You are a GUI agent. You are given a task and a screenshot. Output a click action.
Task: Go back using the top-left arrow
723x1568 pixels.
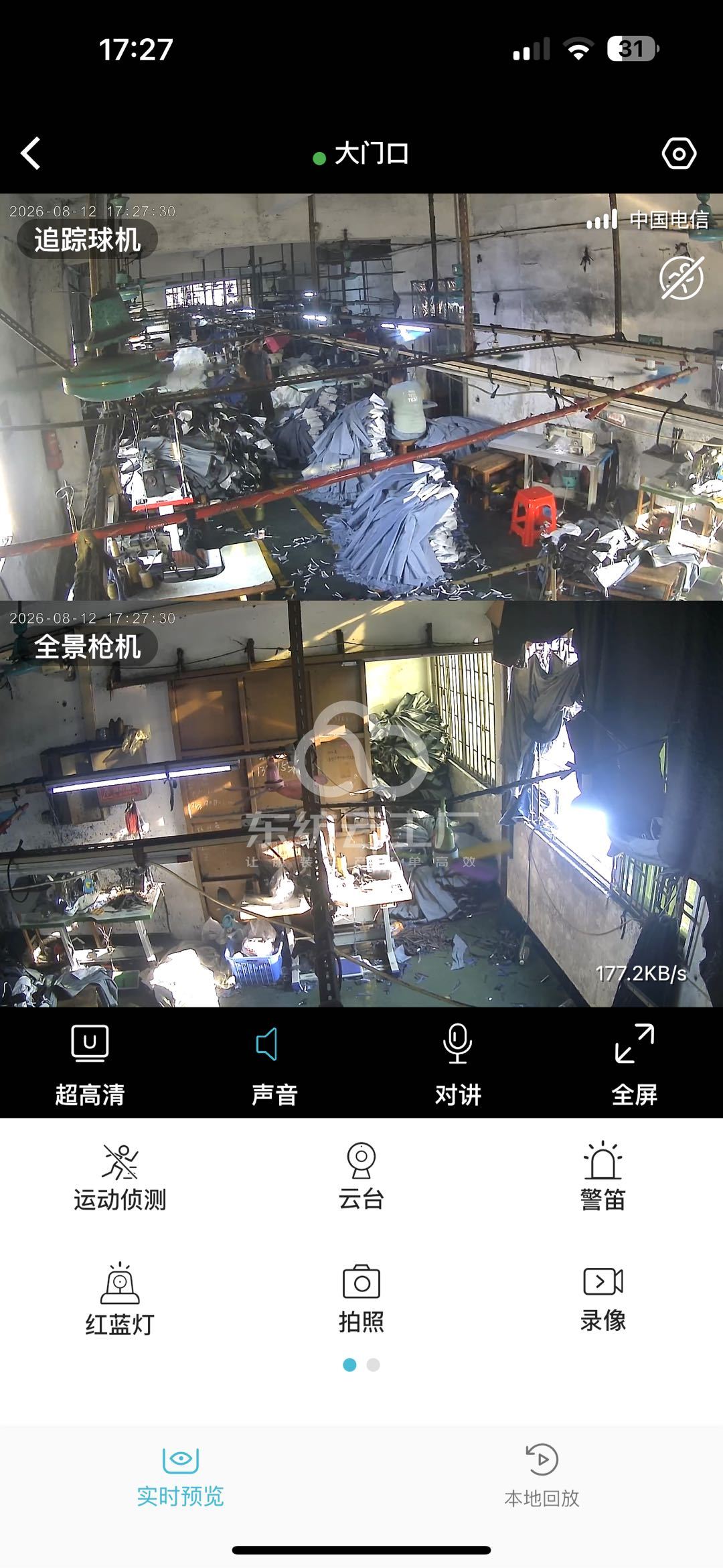pyautogui.click(x=31, y=153)
